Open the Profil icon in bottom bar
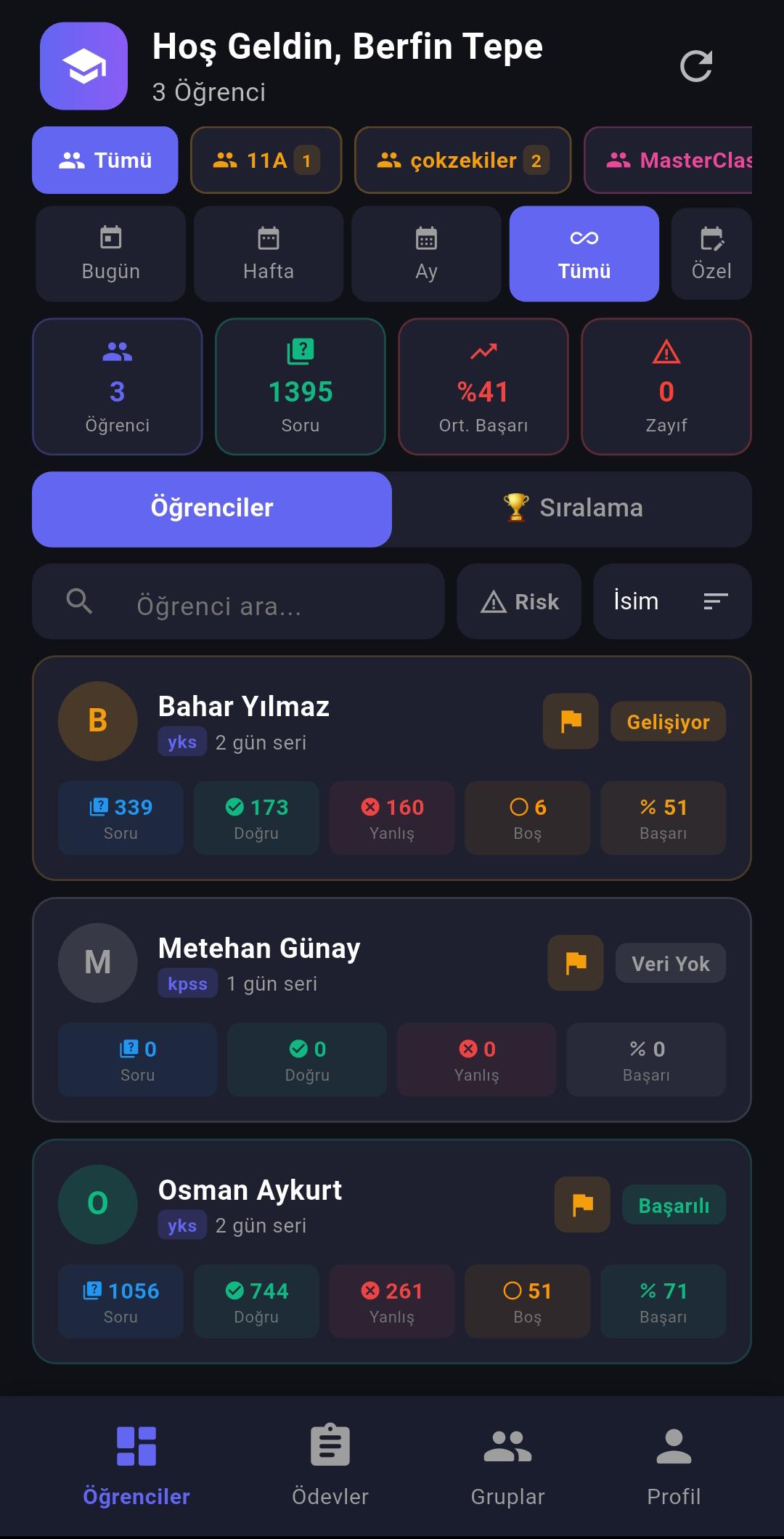The image size is (784, 1539). tap(672, 1445)
